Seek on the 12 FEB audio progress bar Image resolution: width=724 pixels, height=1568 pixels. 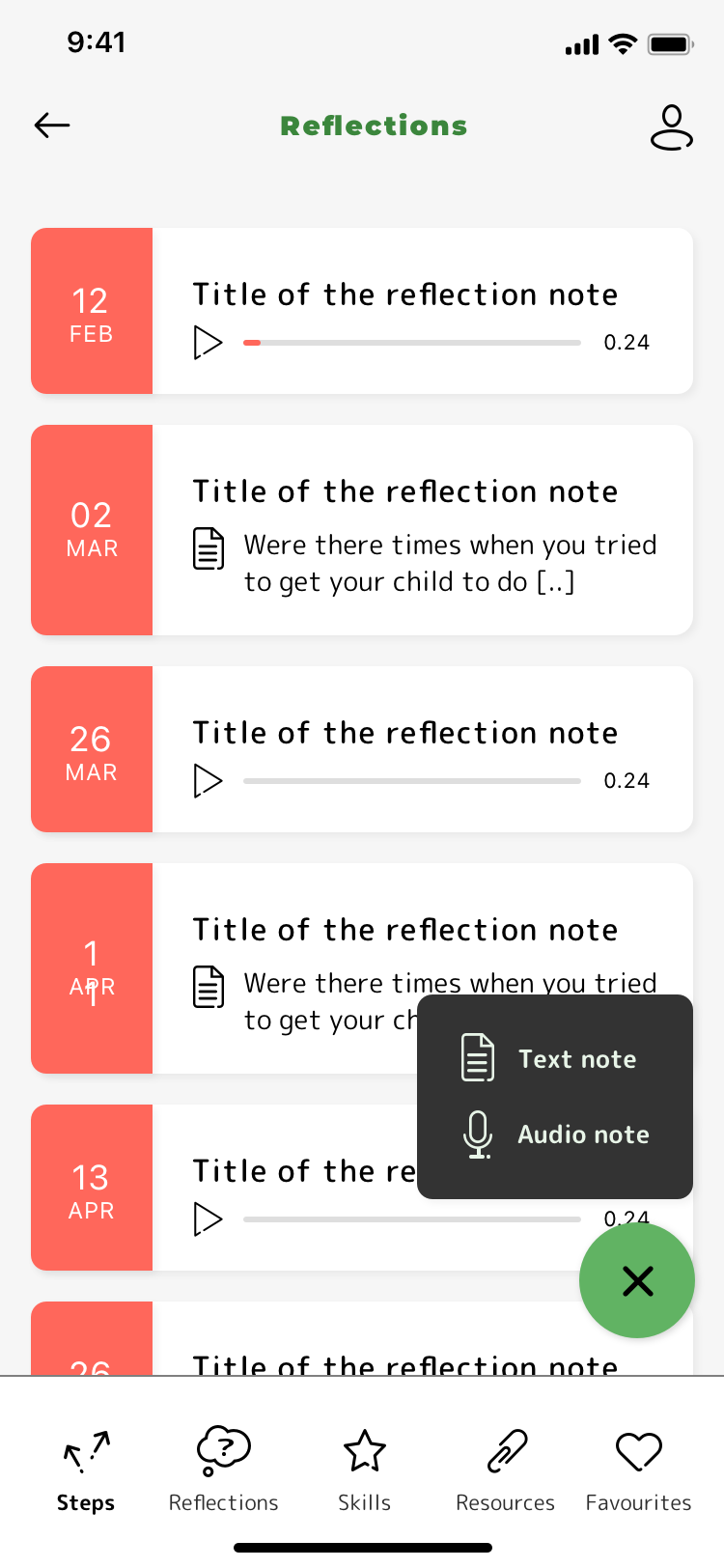(x=412, y=343)
